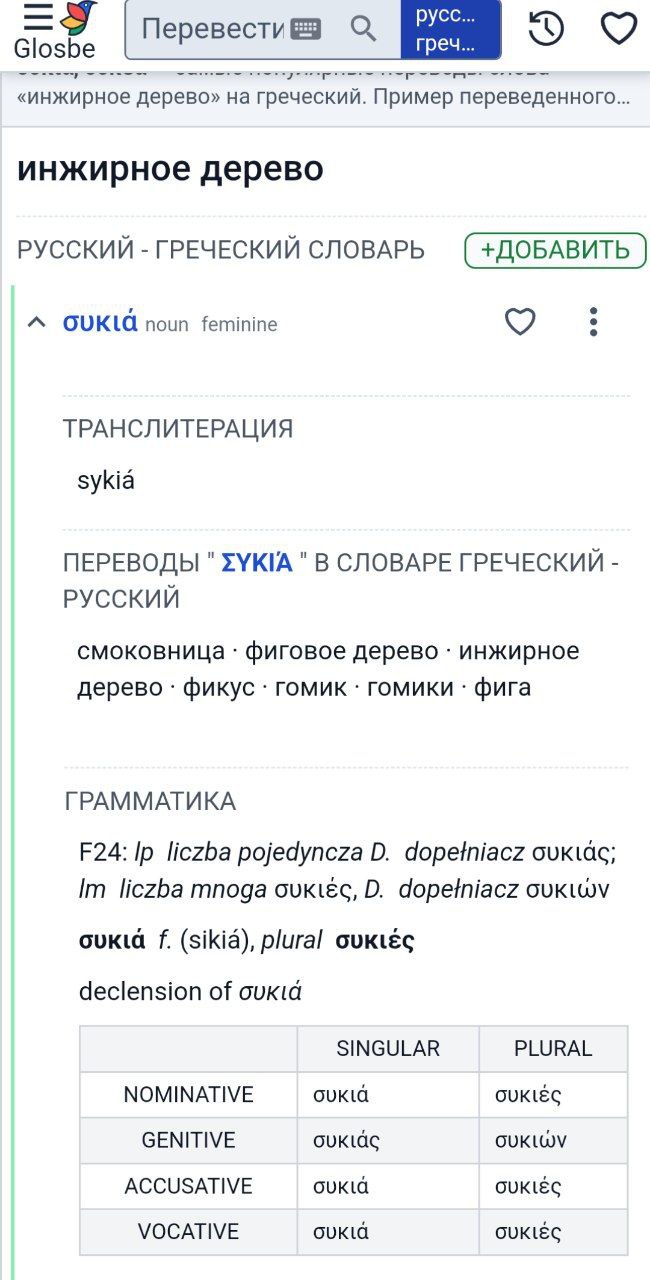This screenshot has height=1280, width=650.
Task: Open the συκιά word link
Action: 100,322
